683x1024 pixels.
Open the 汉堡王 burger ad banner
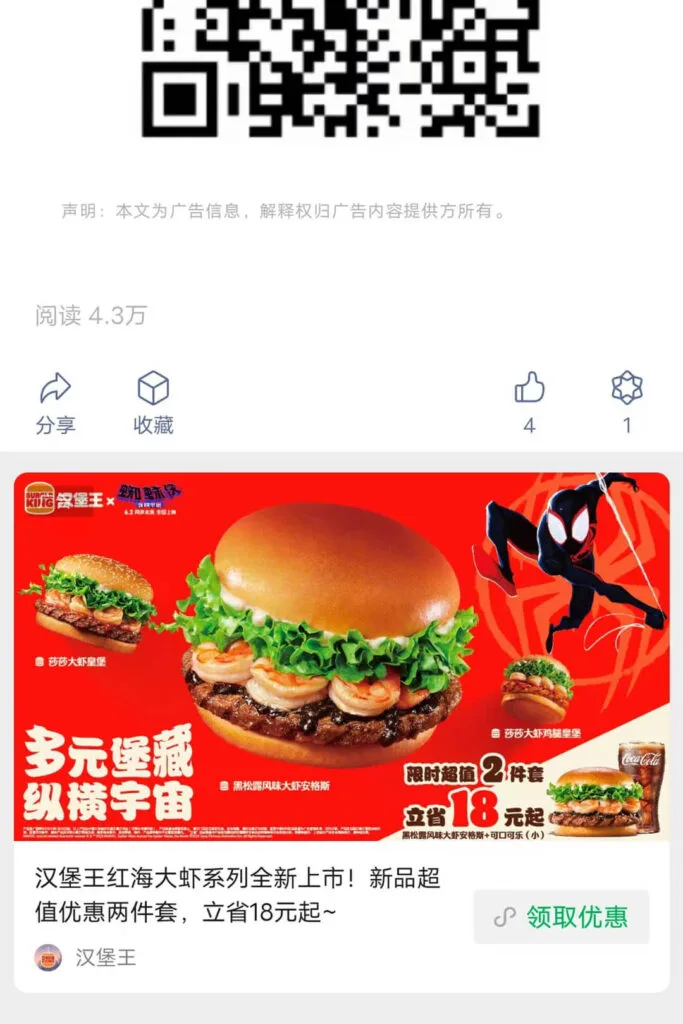(341, 656)
